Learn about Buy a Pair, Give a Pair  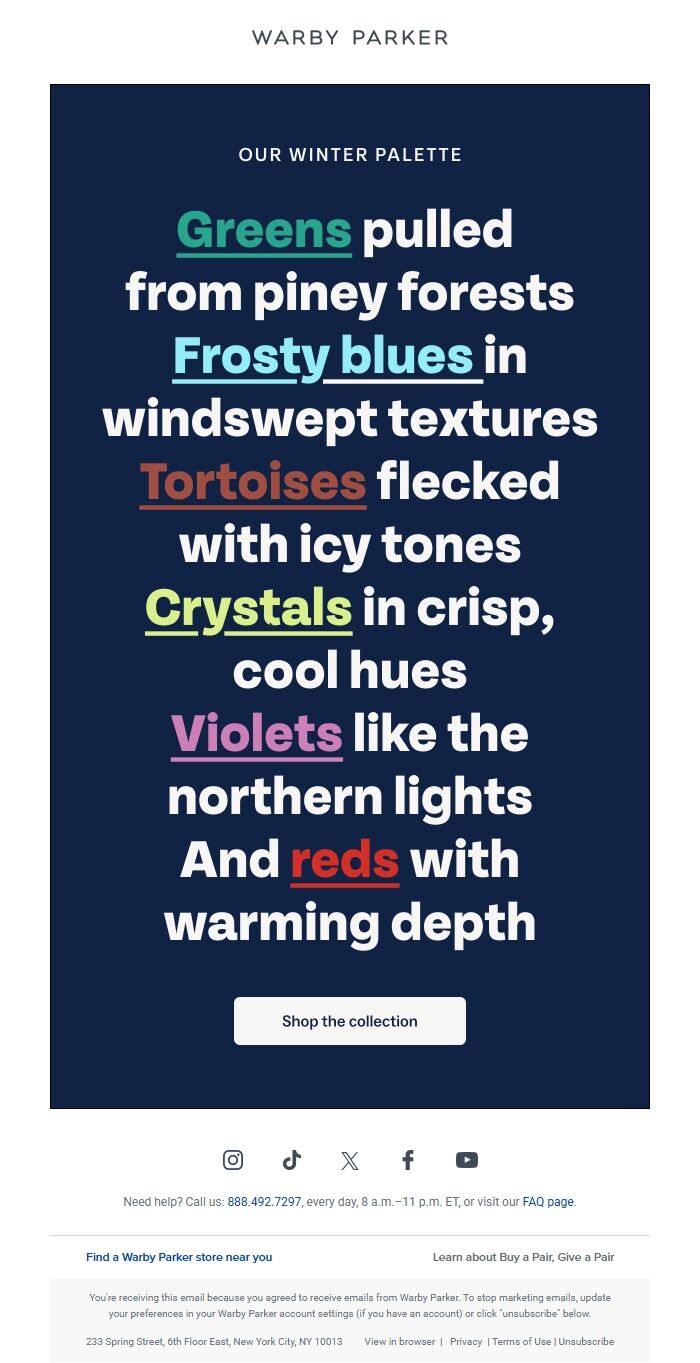pos(523,1257)
